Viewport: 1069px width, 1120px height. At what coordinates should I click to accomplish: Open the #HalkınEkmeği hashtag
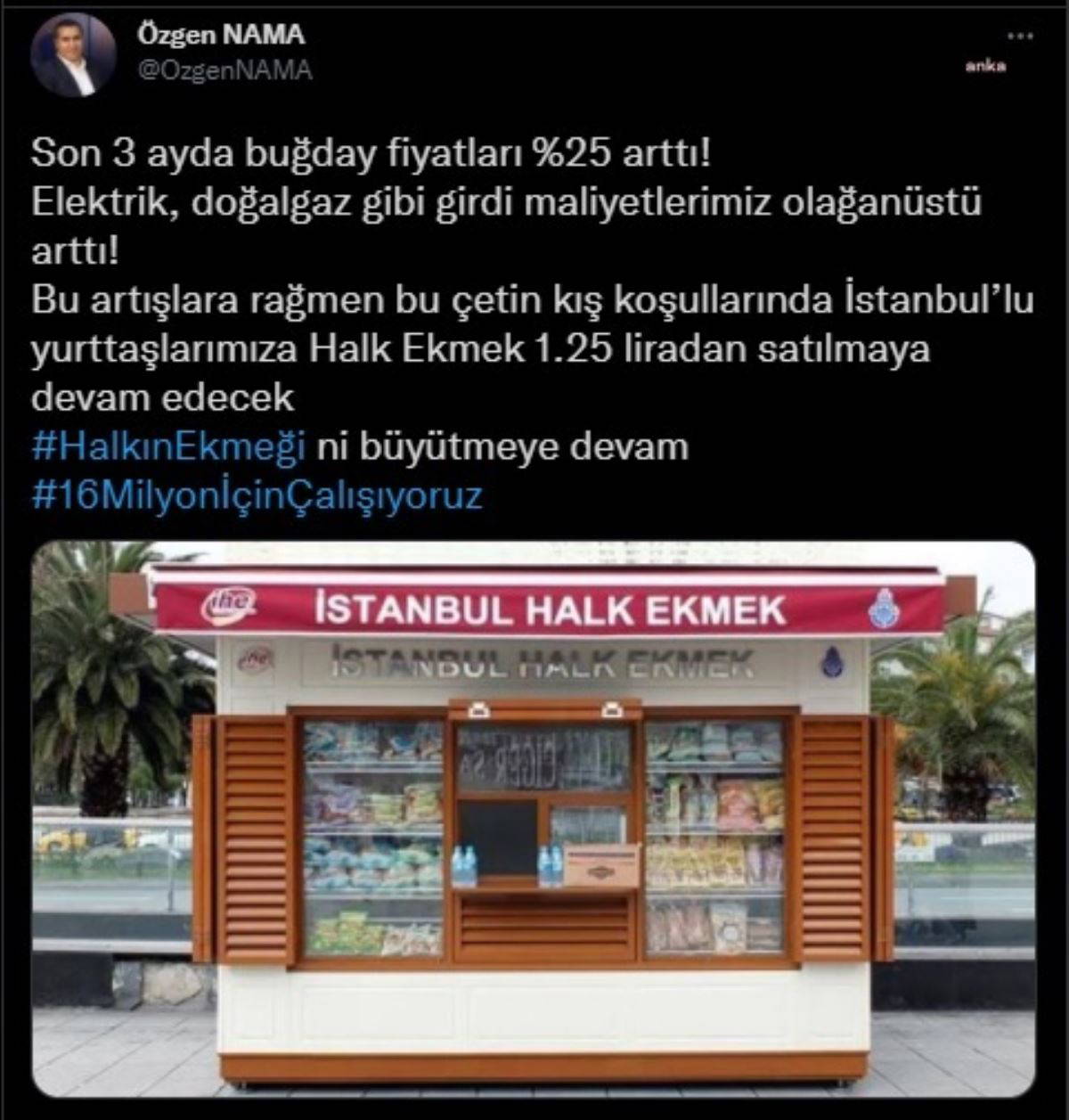(168, 446)
